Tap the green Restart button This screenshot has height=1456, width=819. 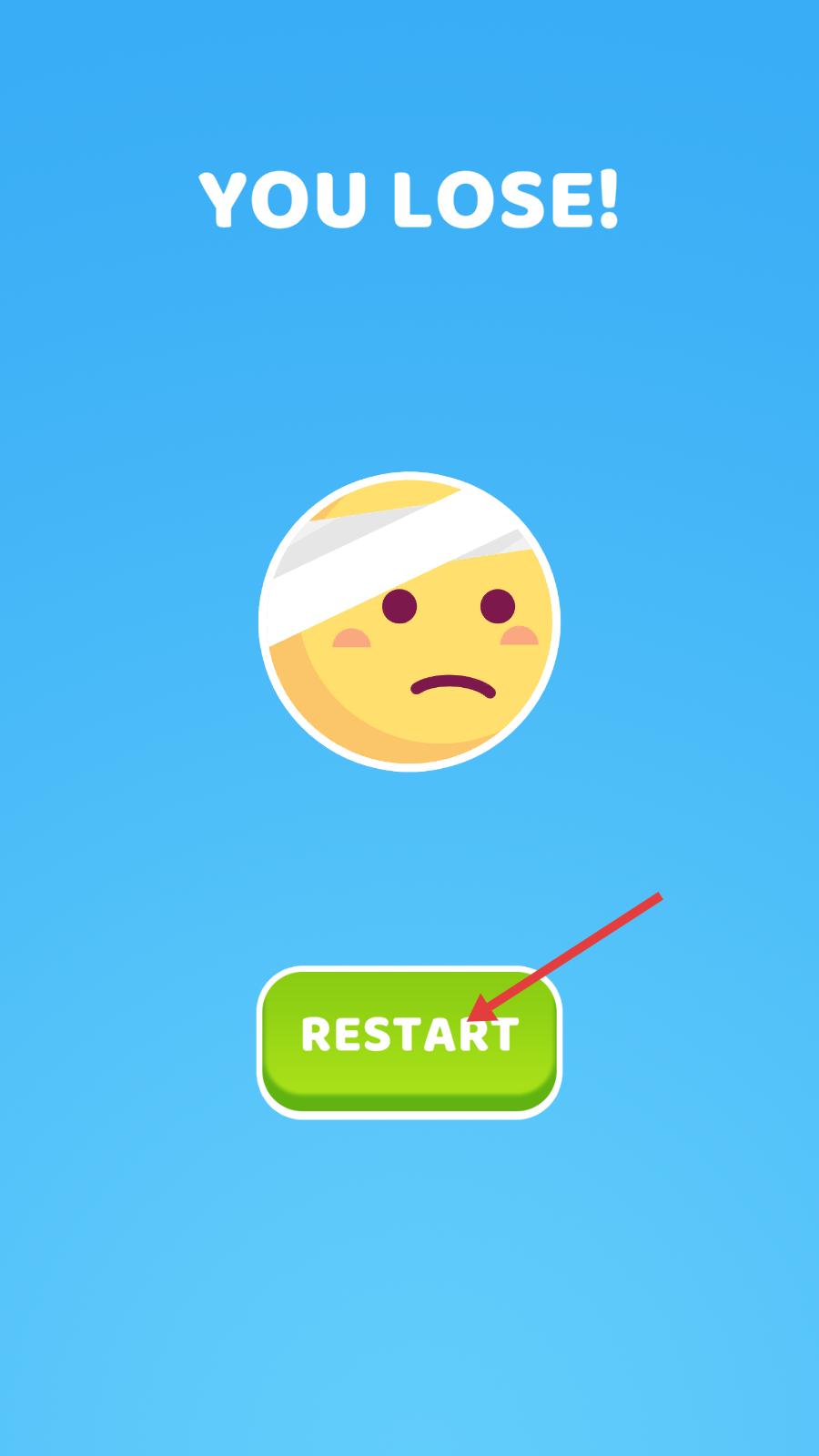[409, 1040]
